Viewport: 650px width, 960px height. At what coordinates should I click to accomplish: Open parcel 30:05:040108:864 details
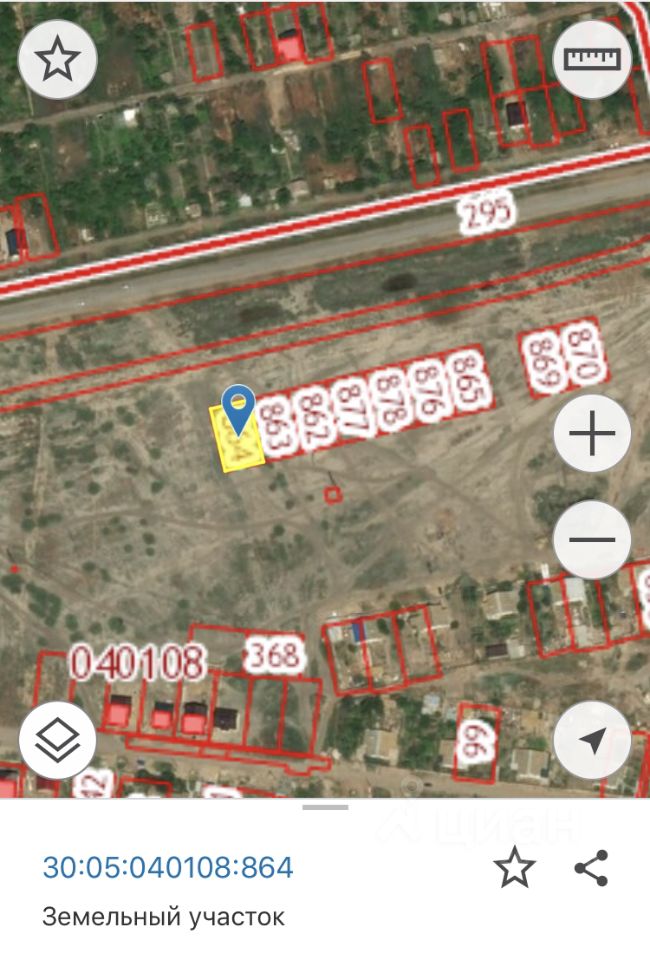(168, 866)
